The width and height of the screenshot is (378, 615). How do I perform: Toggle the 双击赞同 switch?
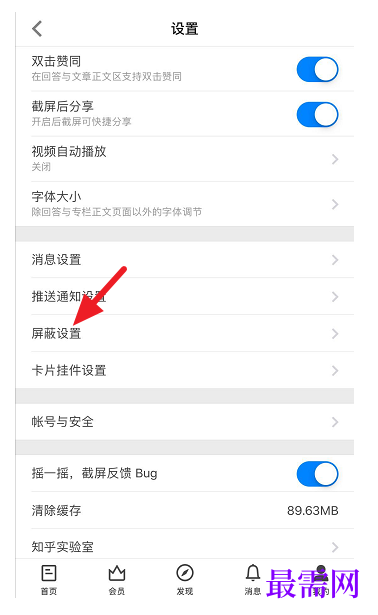pos(317,69)
